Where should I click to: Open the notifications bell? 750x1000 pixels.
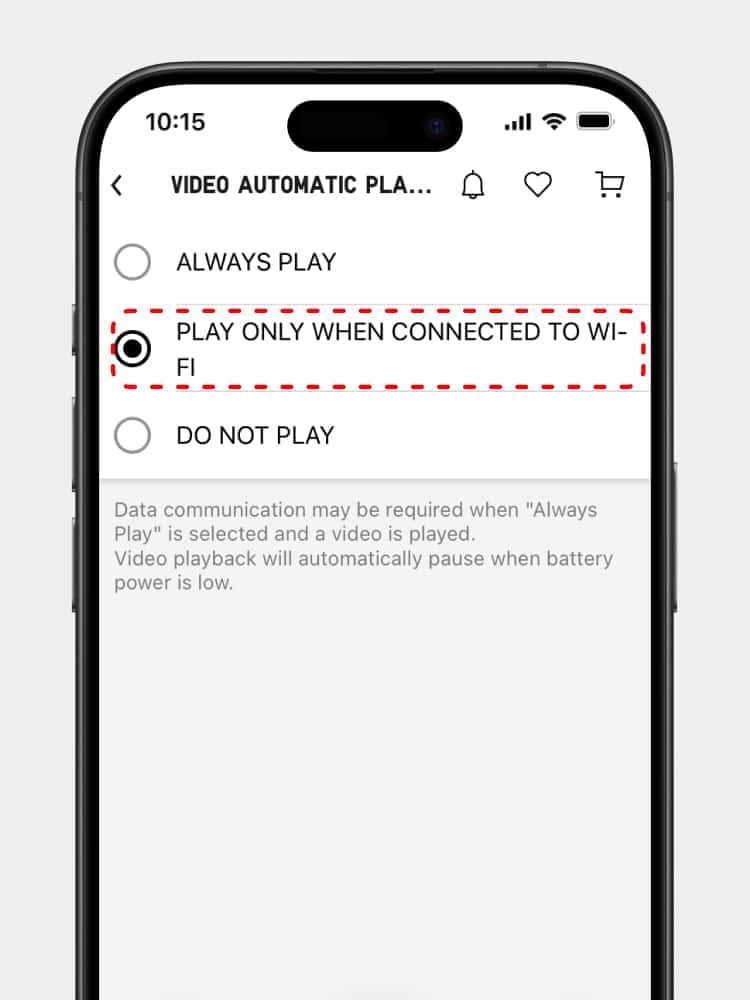472,185
